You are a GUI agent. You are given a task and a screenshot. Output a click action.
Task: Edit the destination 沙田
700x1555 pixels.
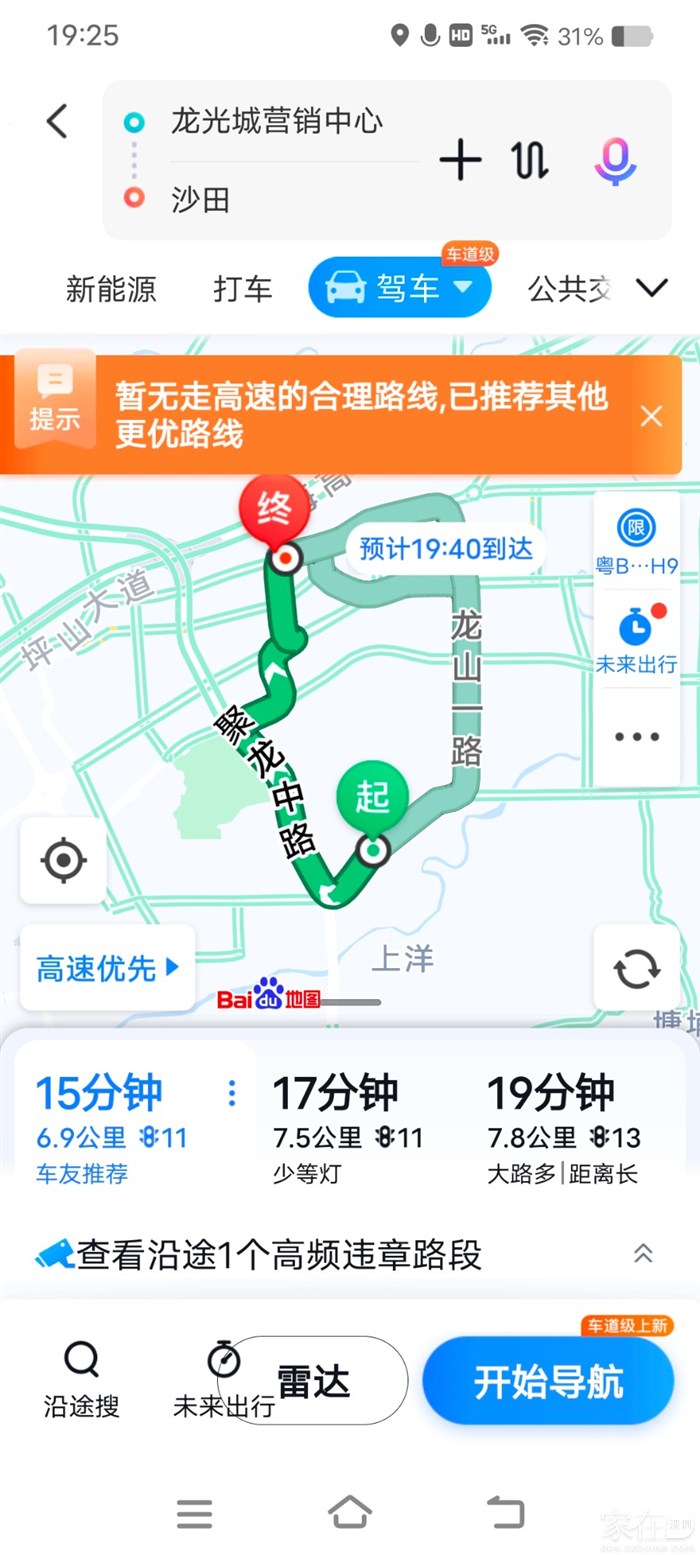click(201, 200)
